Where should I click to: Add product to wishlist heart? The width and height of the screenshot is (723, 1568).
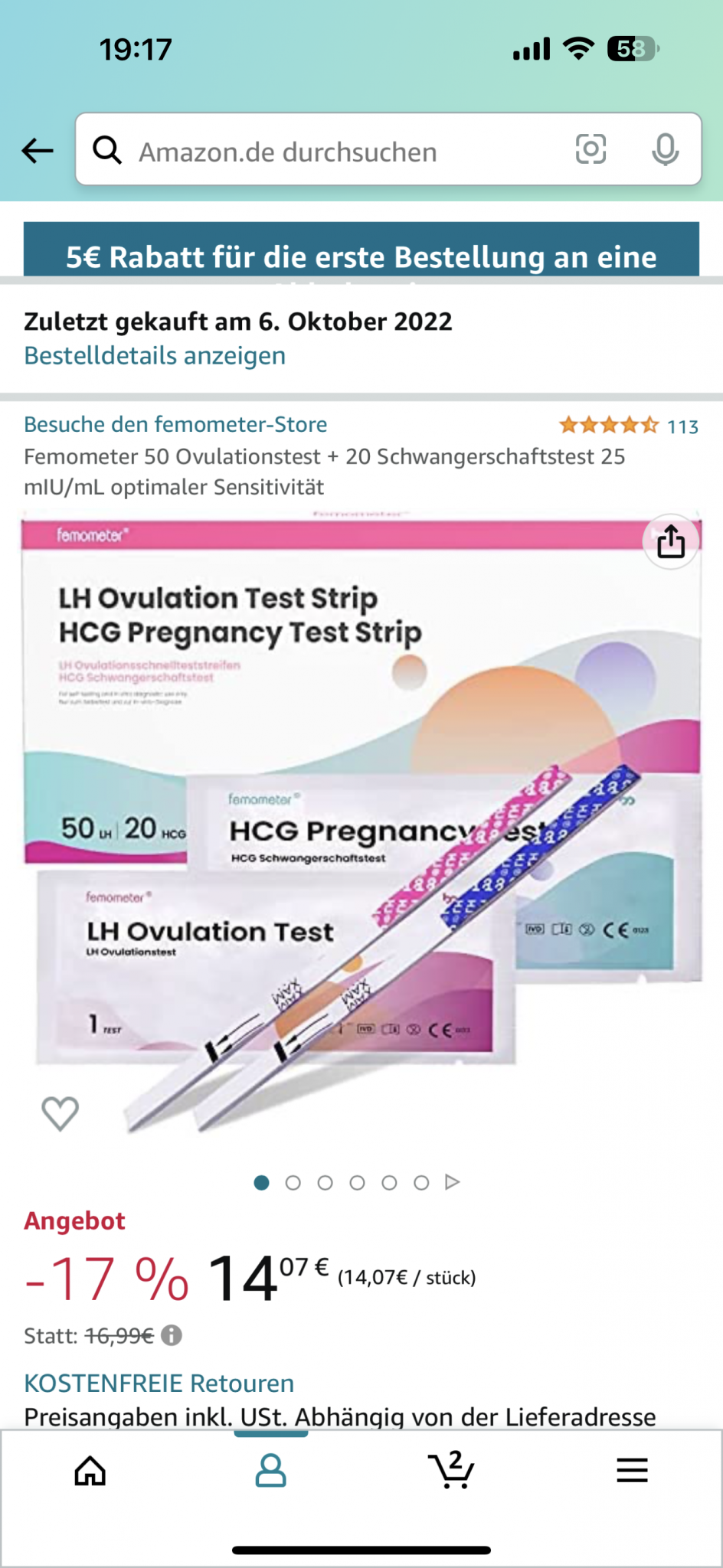[60, 1113]
